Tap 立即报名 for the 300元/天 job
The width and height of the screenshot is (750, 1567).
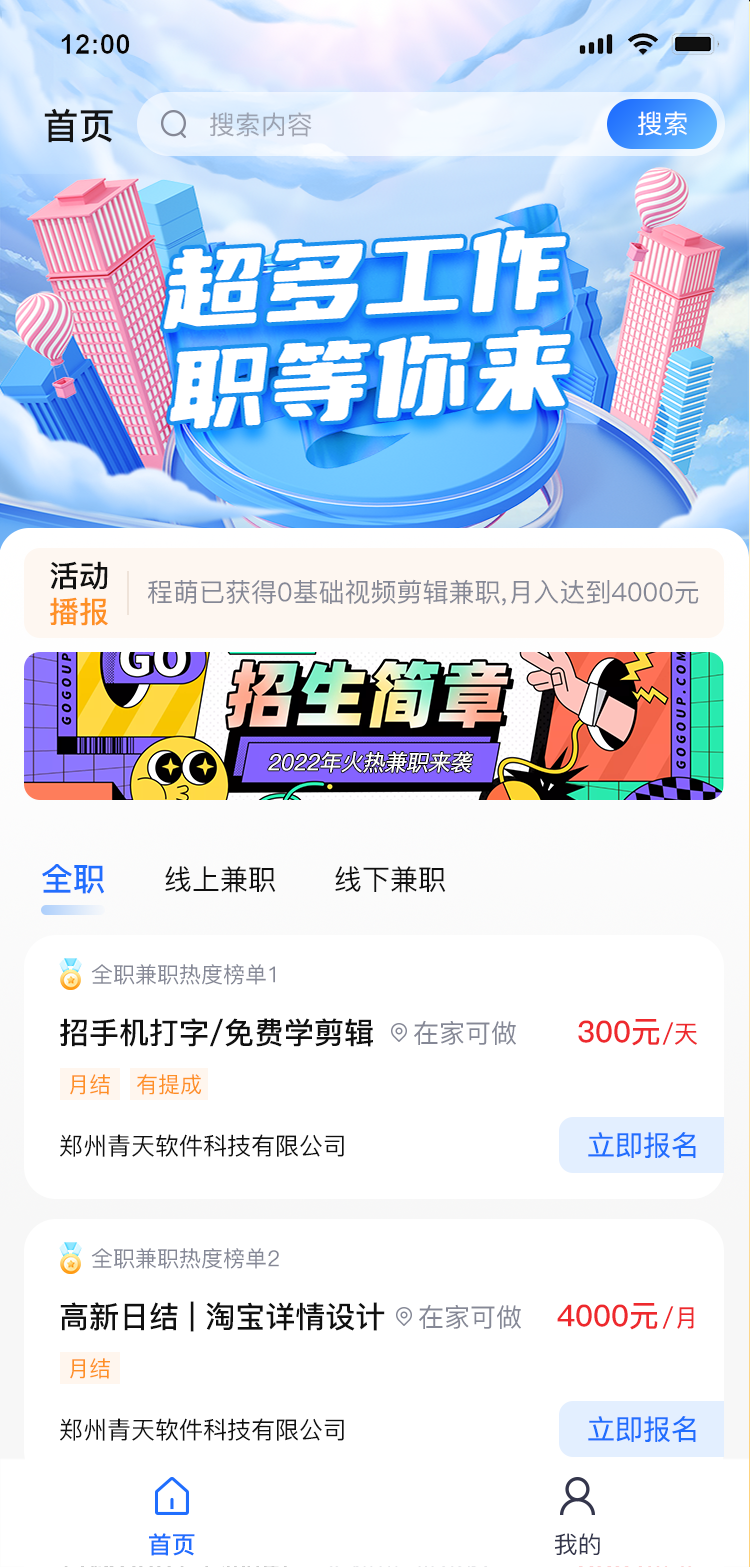coord(641,1145)
